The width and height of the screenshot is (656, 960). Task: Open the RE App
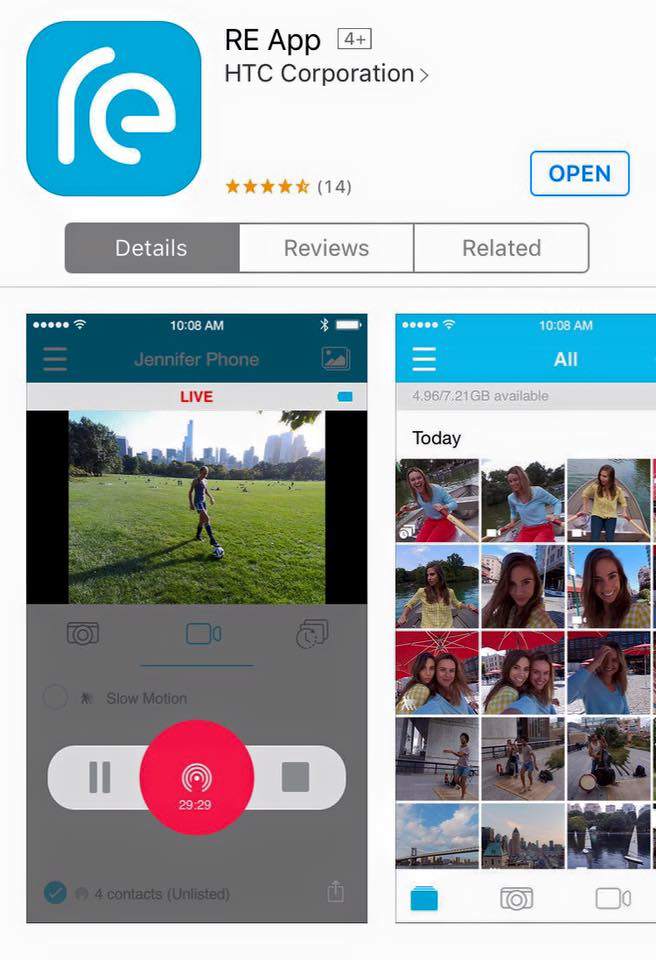[x=579, y=174]
